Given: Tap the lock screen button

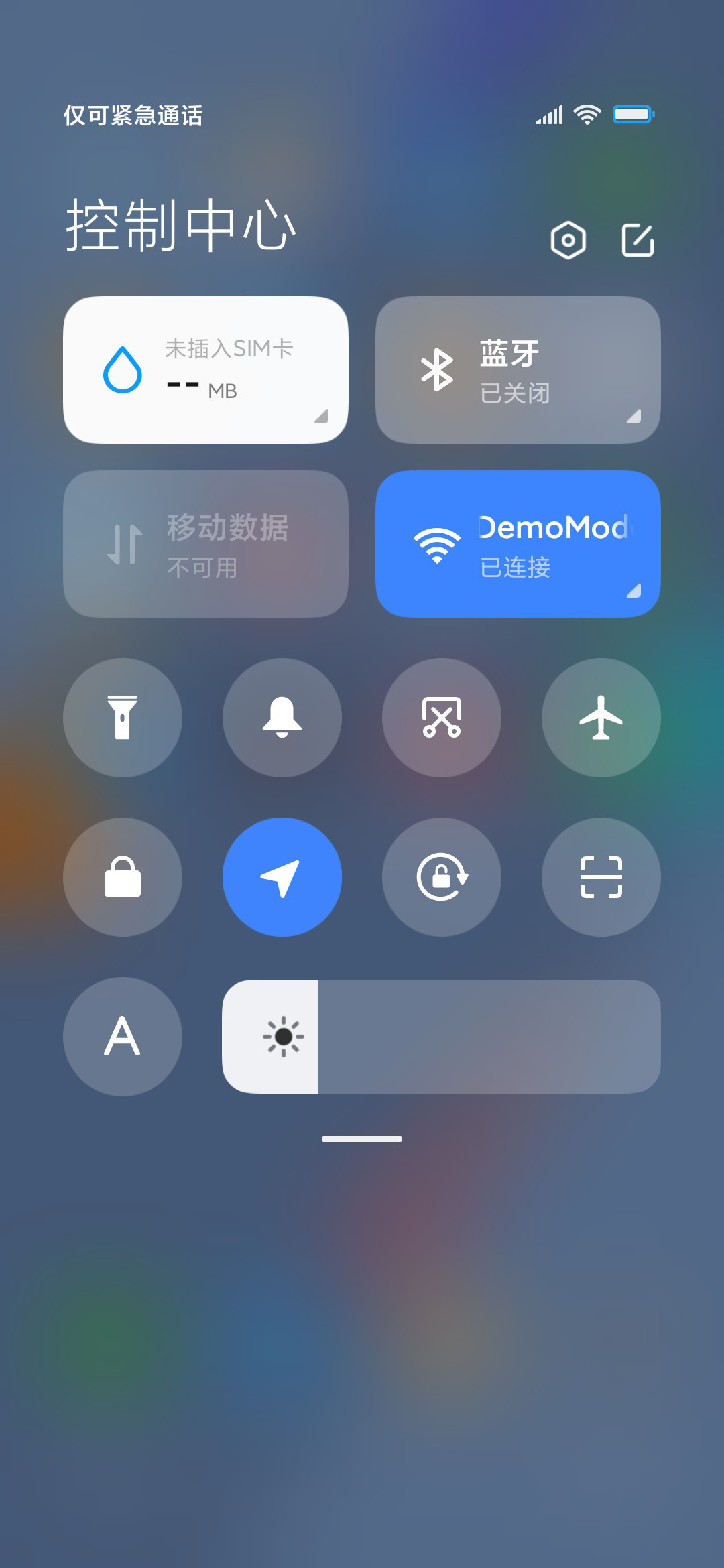Looking at the screenshot, I should tap(123, 877).
